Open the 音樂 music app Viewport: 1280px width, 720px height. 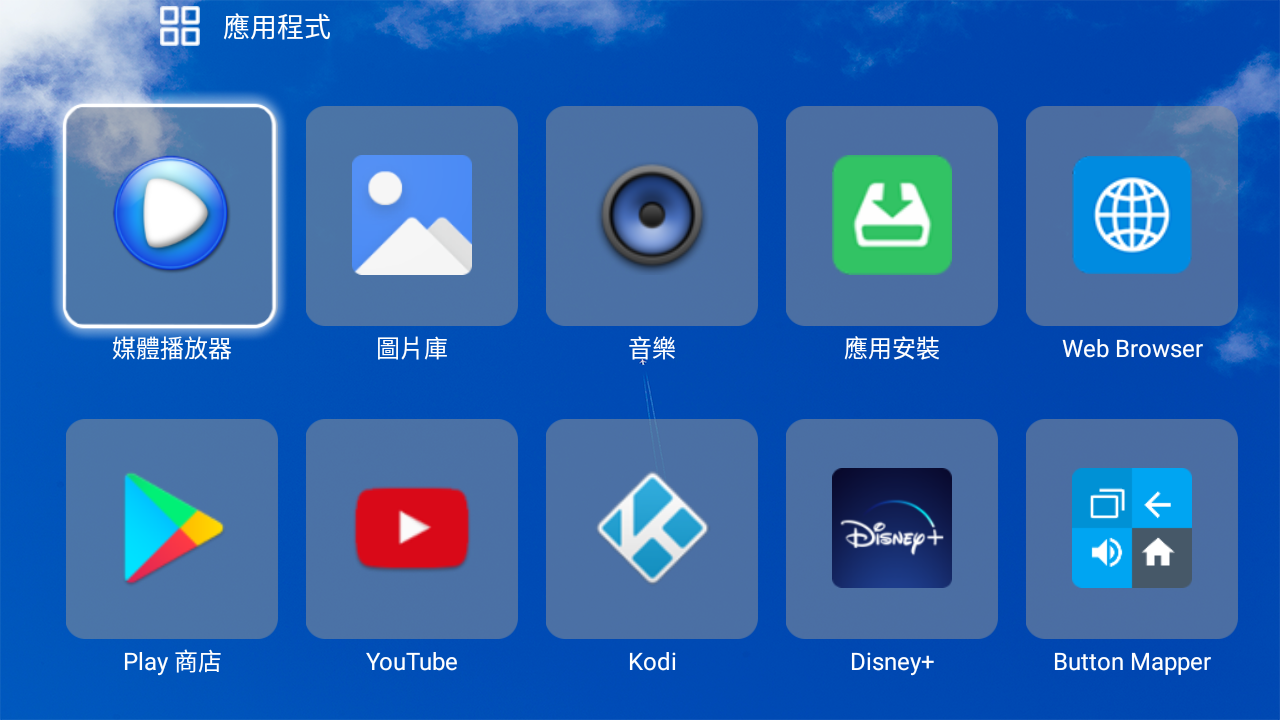[652, 215]
